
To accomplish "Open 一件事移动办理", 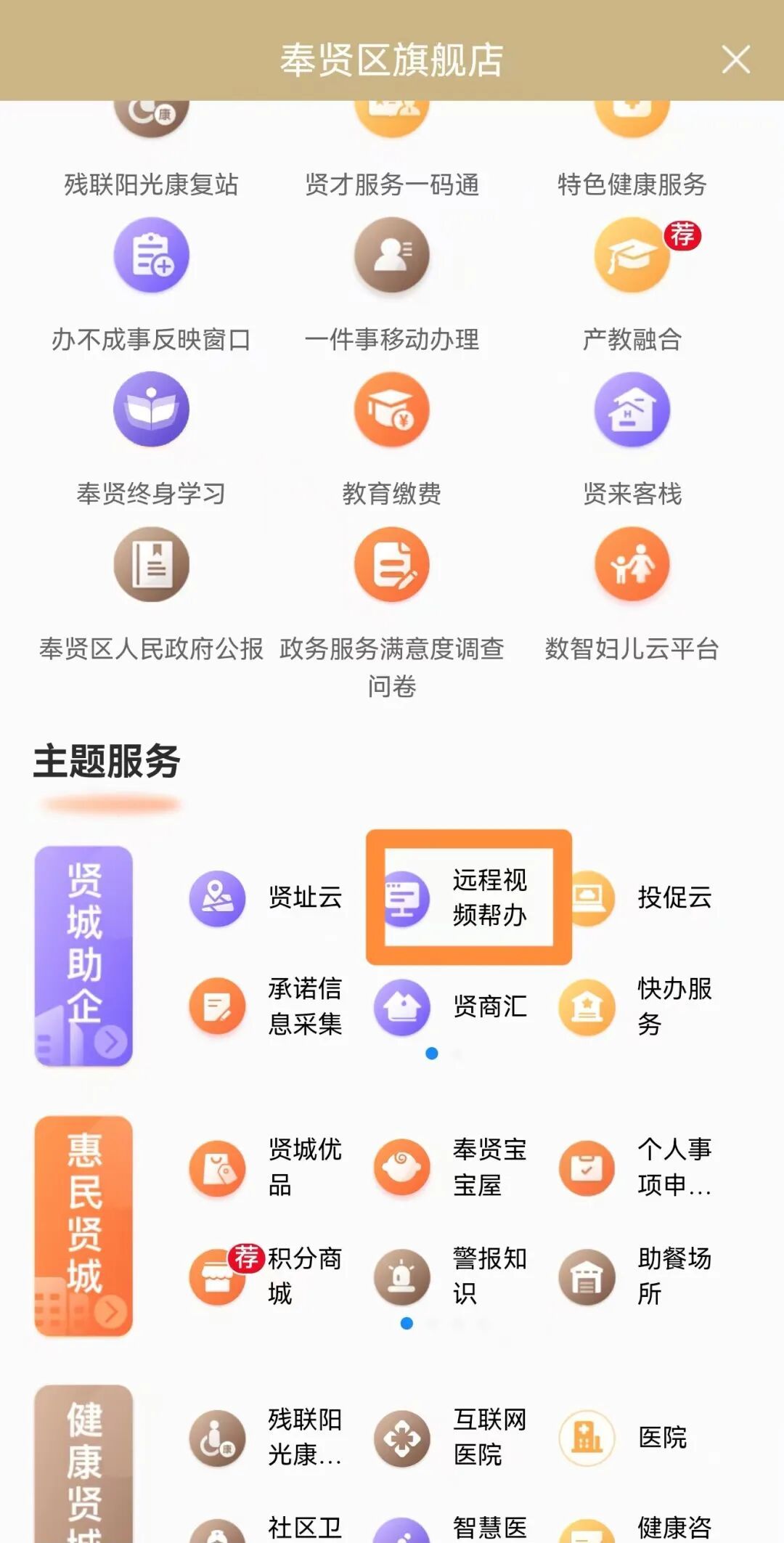I will point(392,256).
